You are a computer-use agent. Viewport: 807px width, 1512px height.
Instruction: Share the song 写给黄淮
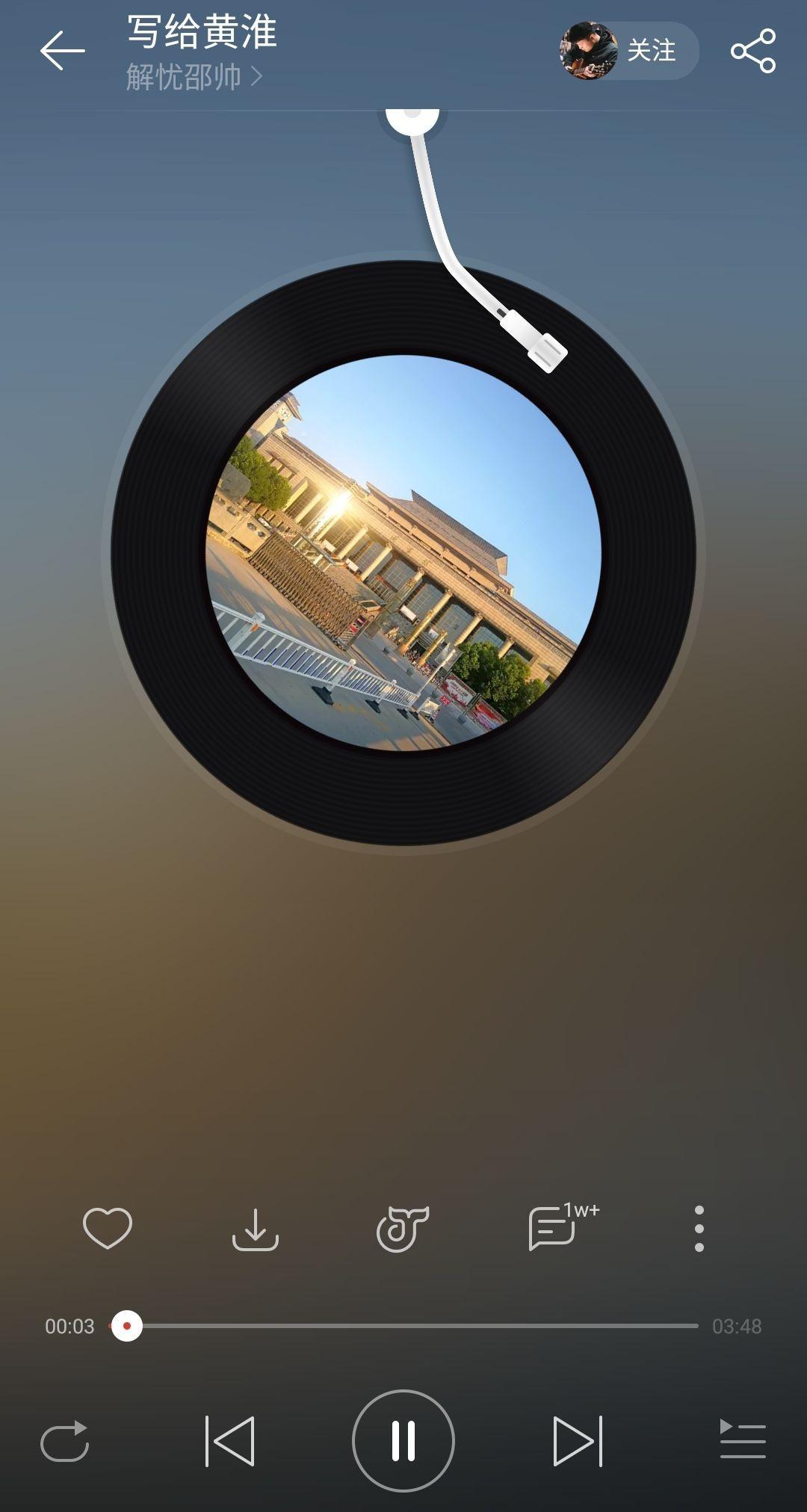[752, 51]
